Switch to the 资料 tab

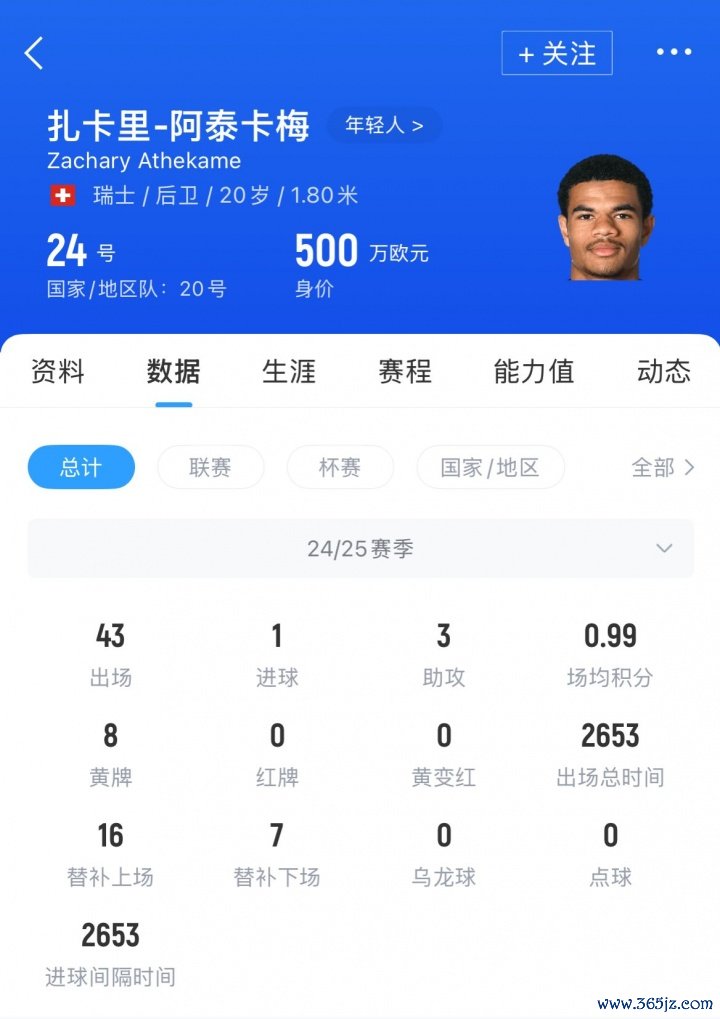point(58,372)
